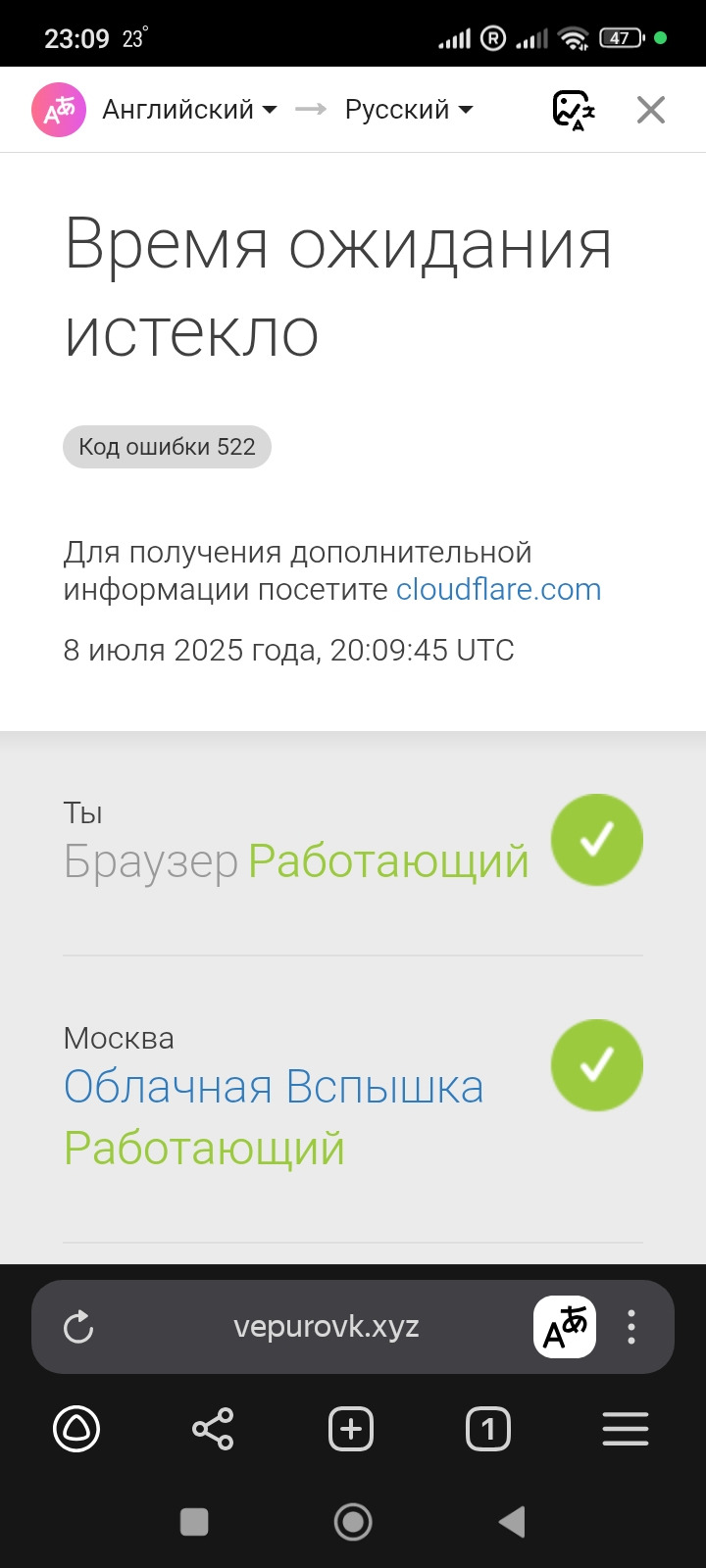Screen dimensions: 706x1568
Task: Tap the image translation icon
Action: (x=574, y=110)
